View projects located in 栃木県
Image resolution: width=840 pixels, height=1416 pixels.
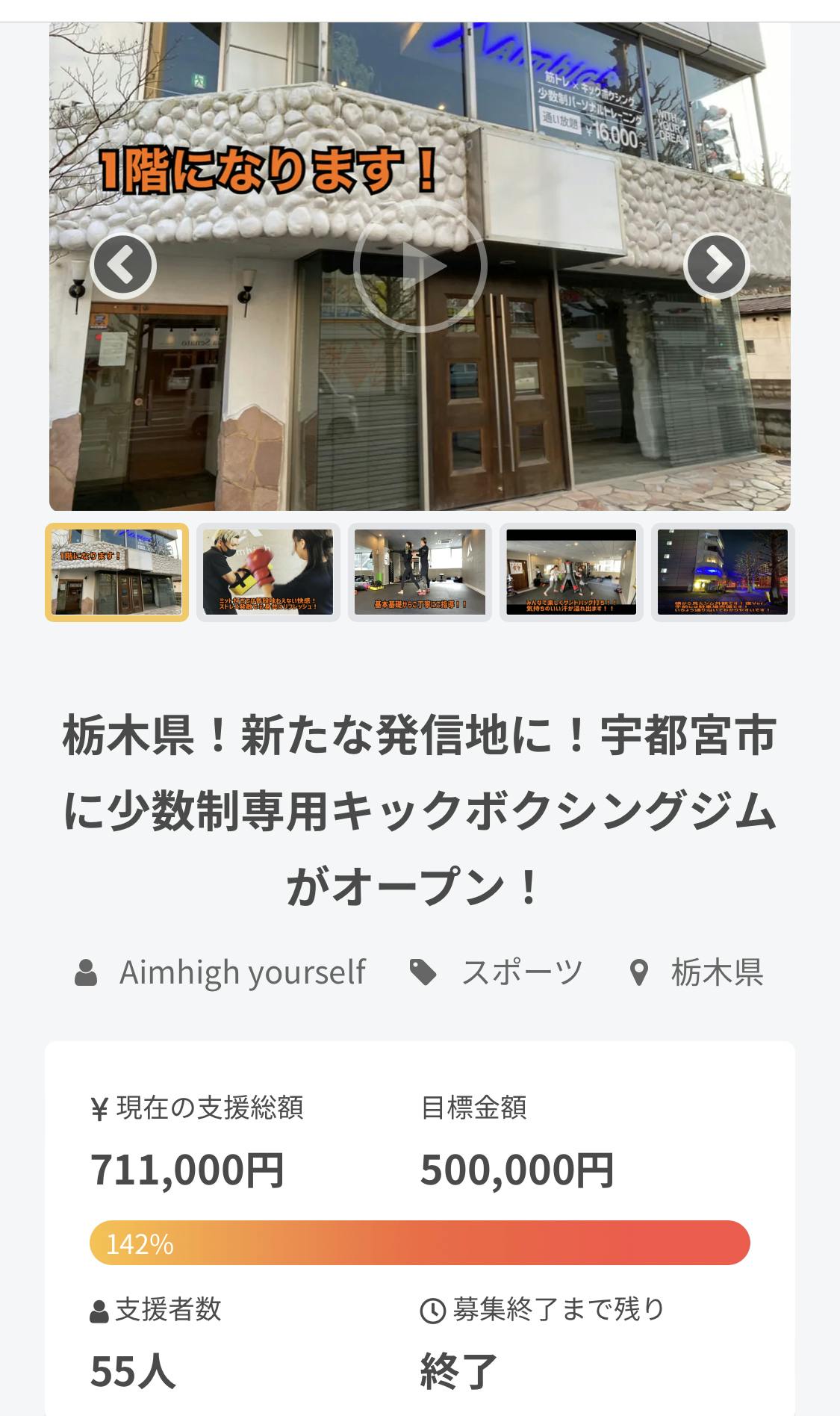pyautogui.click(x=716, y=972)
